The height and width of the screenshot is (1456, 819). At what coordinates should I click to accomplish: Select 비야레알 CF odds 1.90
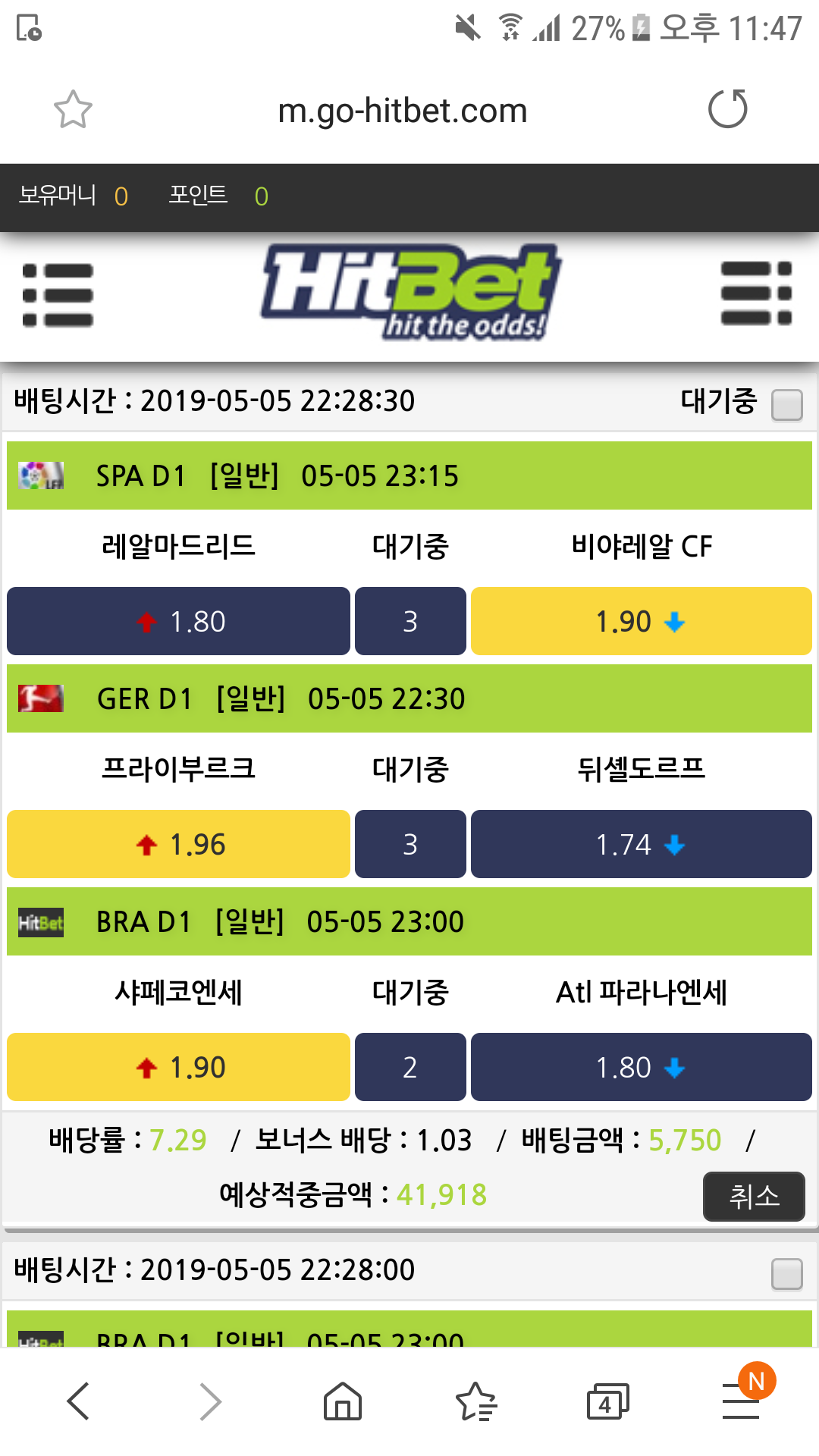click(x=641, y=621)
